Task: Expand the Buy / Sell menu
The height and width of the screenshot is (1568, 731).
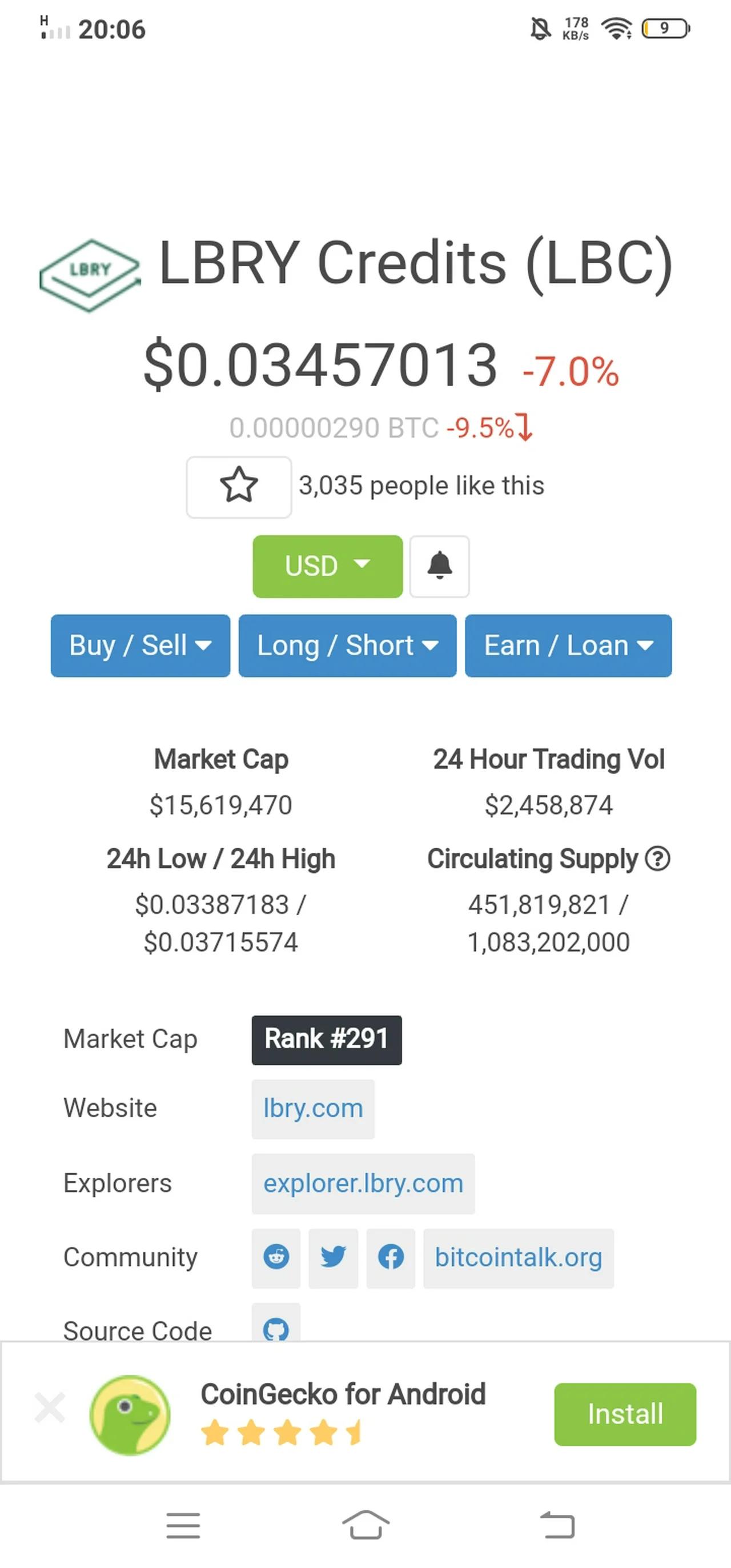Action: pos(140,645)
